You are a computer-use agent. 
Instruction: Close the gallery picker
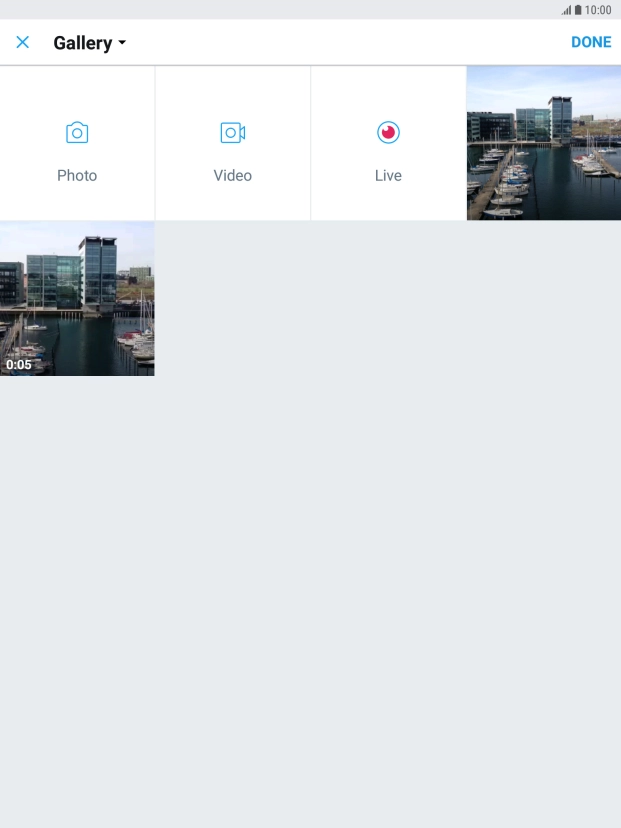pyautogui.click(x=22, y=42)
